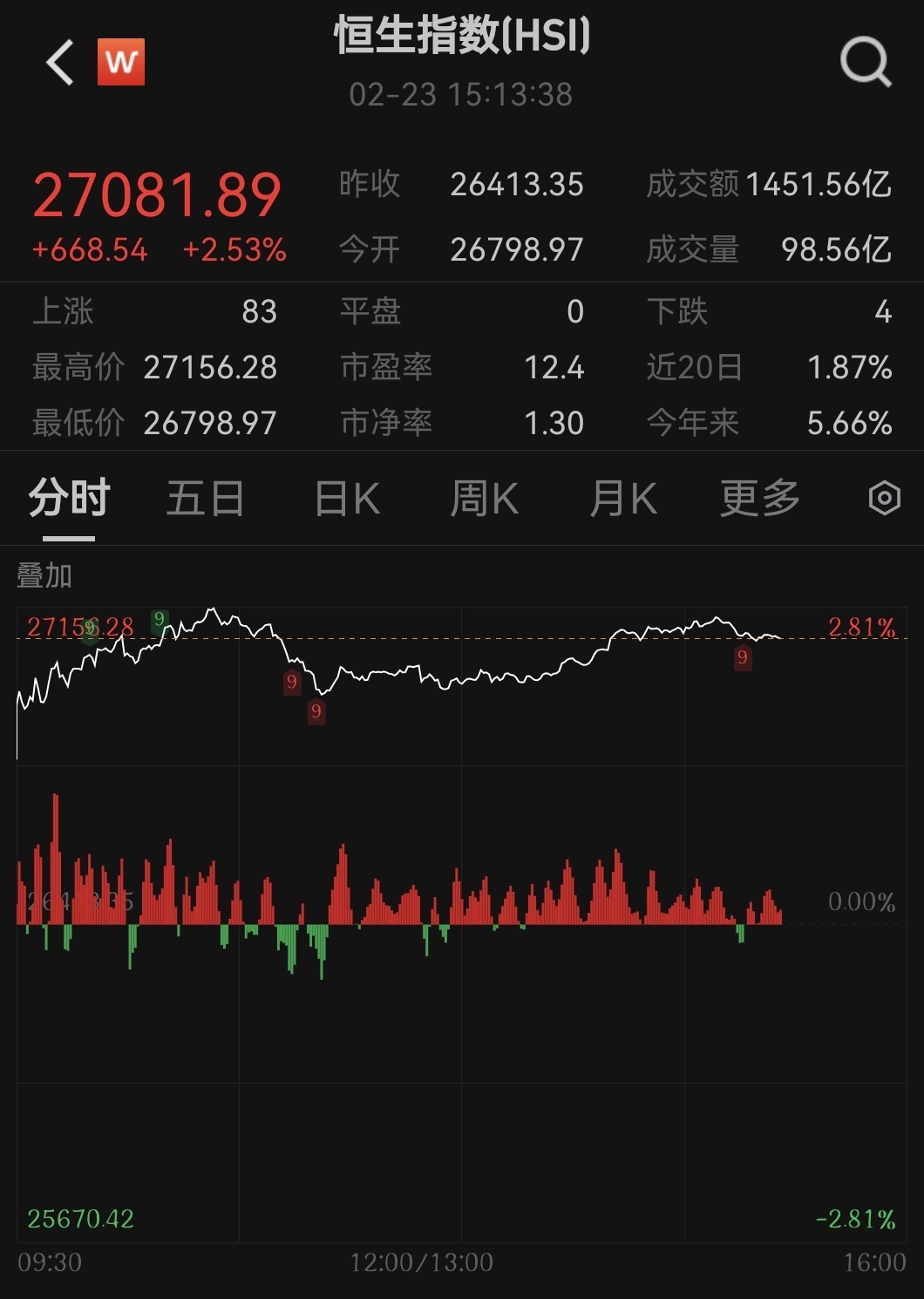
Task: Show the 月K monthly chart
Action: [x=622, y=499]
